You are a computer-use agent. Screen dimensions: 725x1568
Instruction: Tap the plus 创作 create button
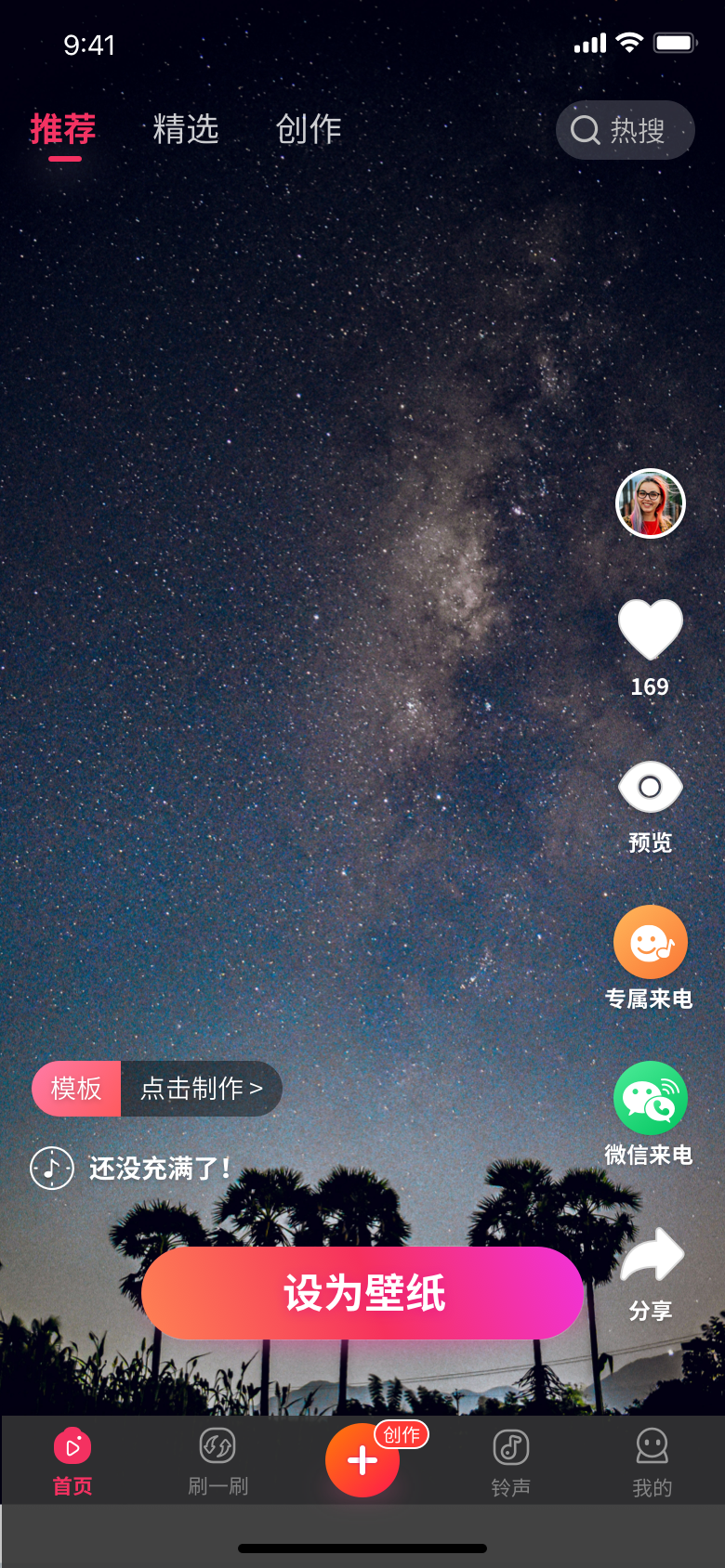(362, 1460)
